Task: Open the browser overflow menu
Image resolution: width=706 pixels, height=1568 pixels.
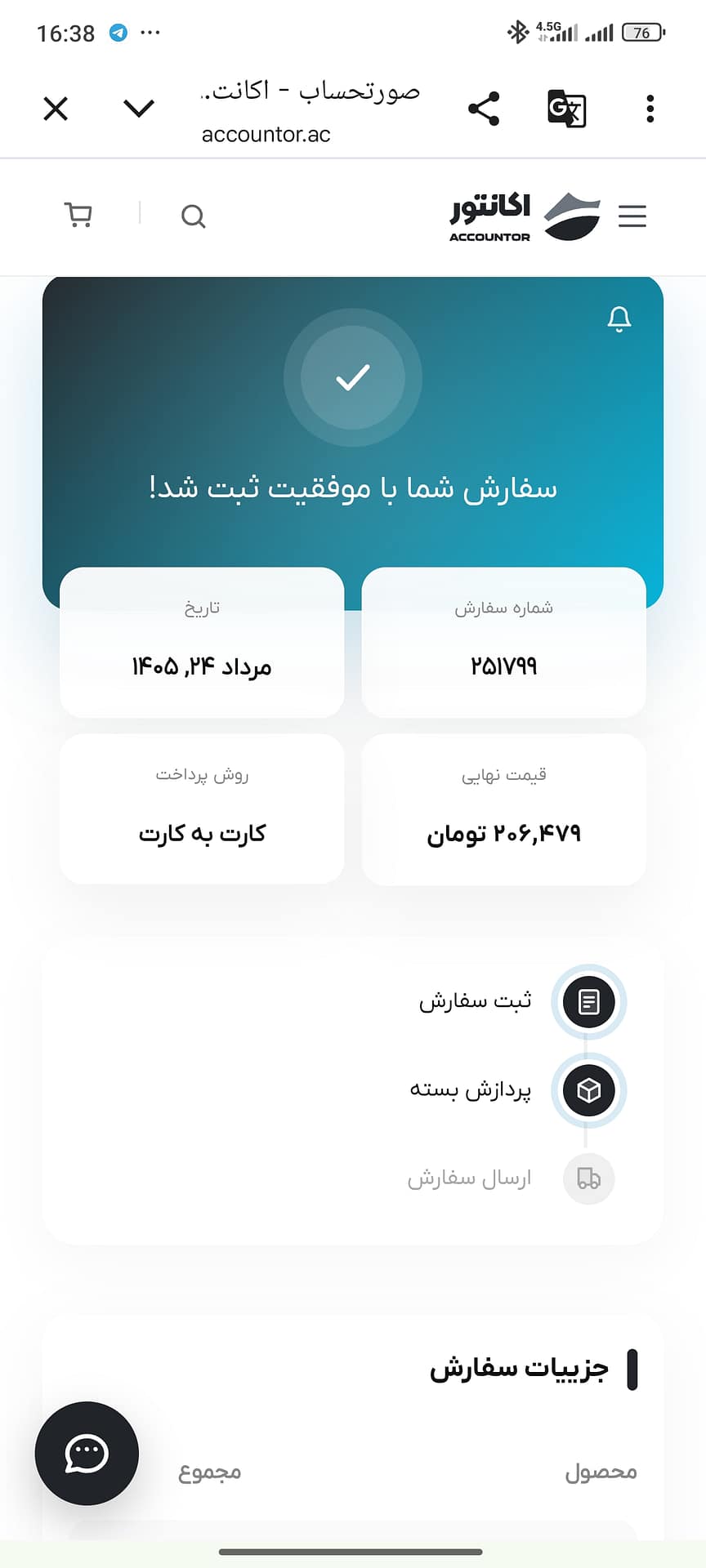Action: (x=650, y=109)
